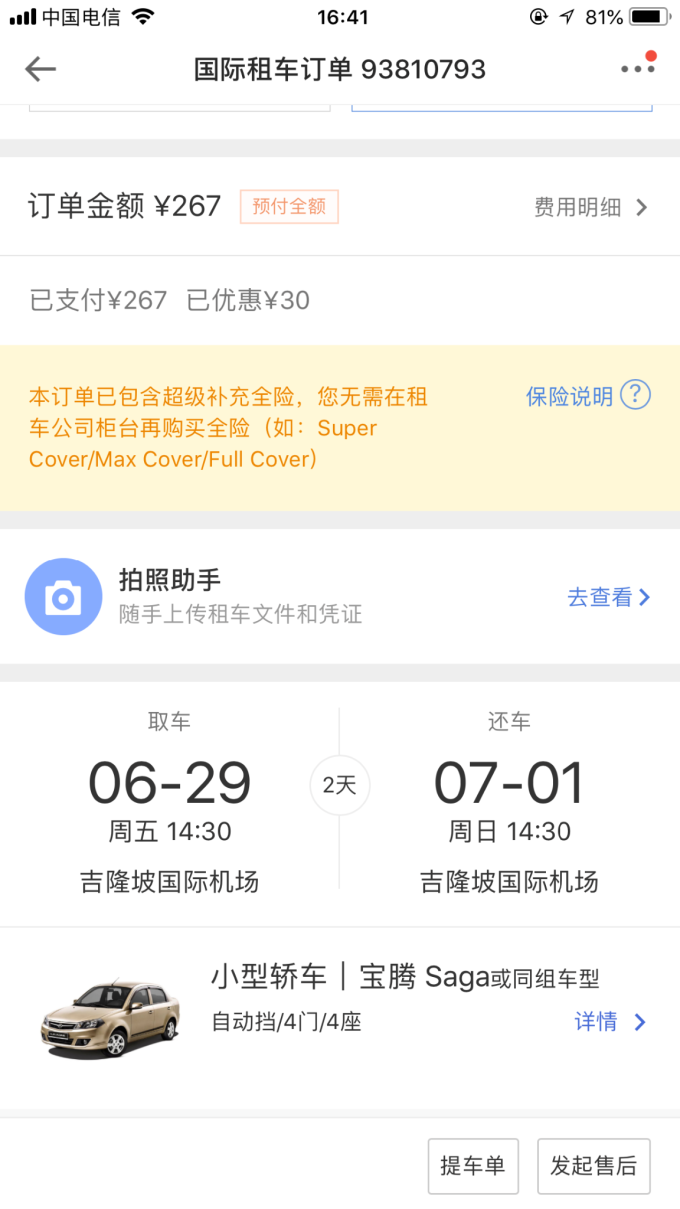Open the 提车单 pickup voucher
680x1209 pixels.
473,1166
